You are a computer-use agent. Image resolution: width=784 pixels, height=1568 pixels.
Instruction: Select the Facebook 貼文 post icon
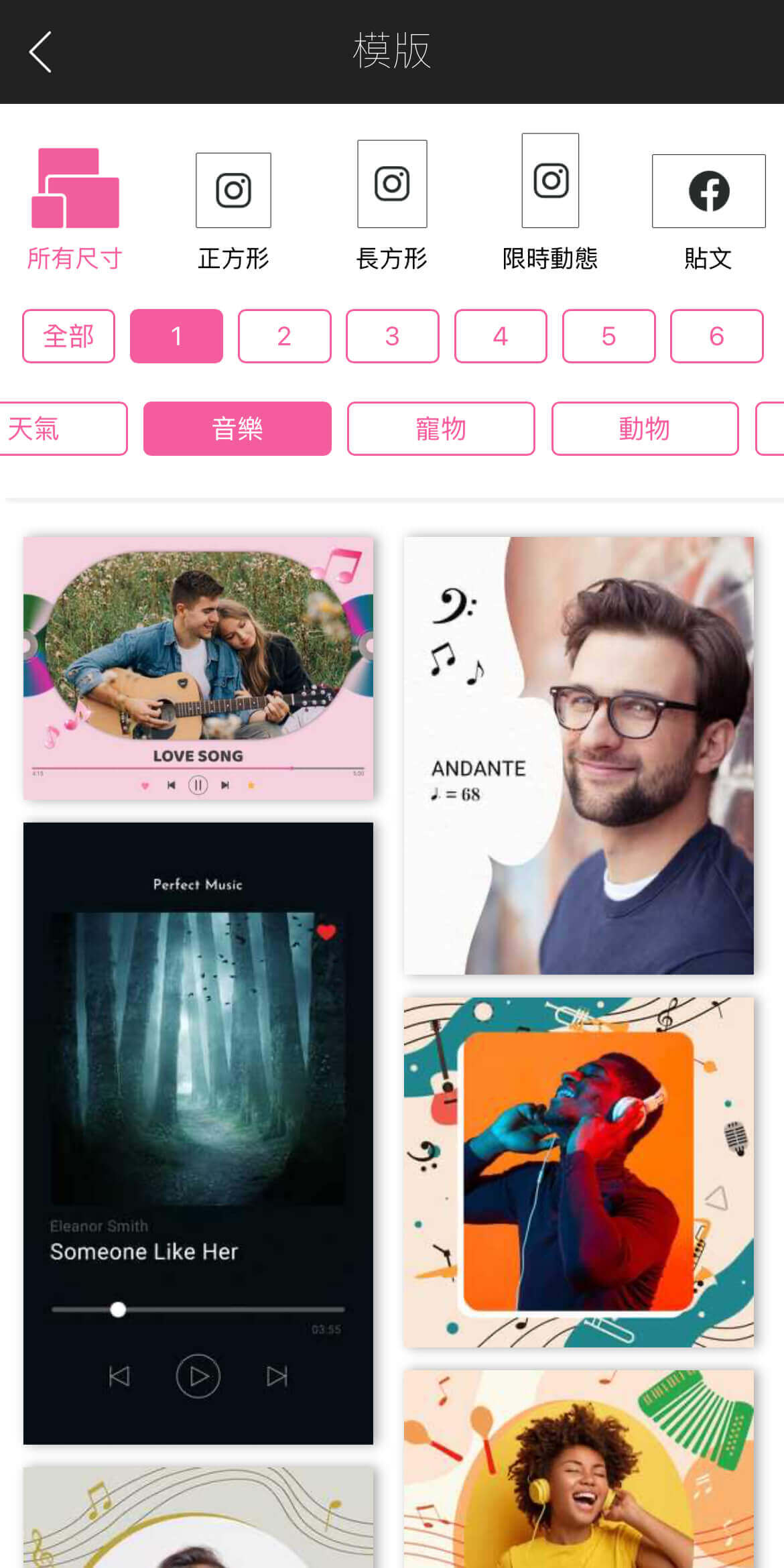pyautogui.click(x=708, y=190)
